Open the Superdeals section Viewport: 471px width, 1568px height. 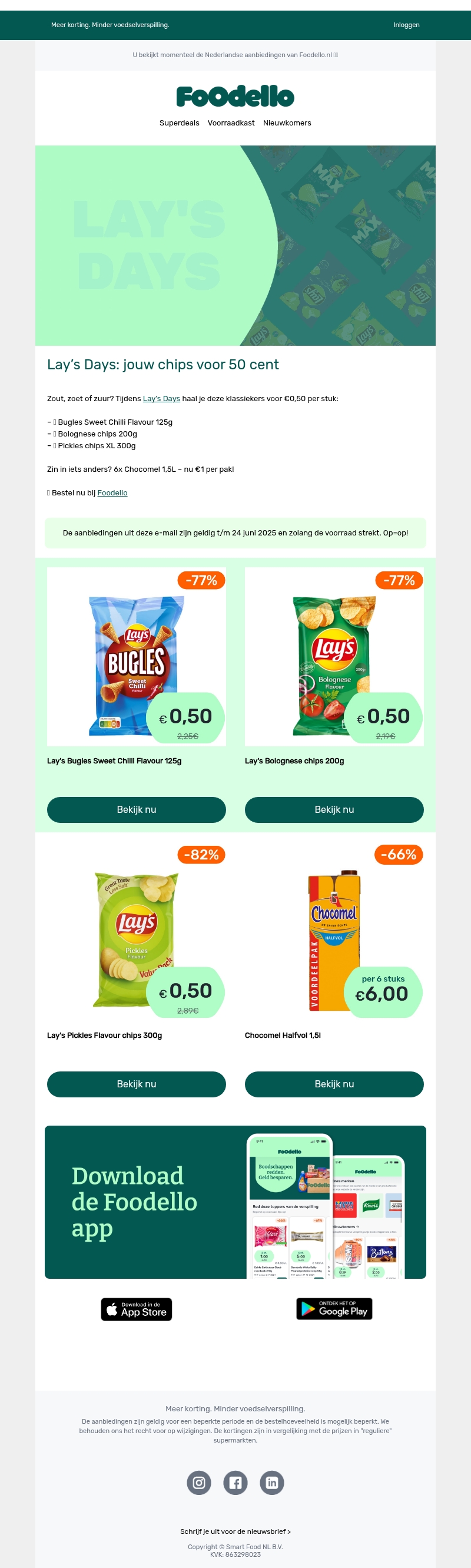point(179,123)
